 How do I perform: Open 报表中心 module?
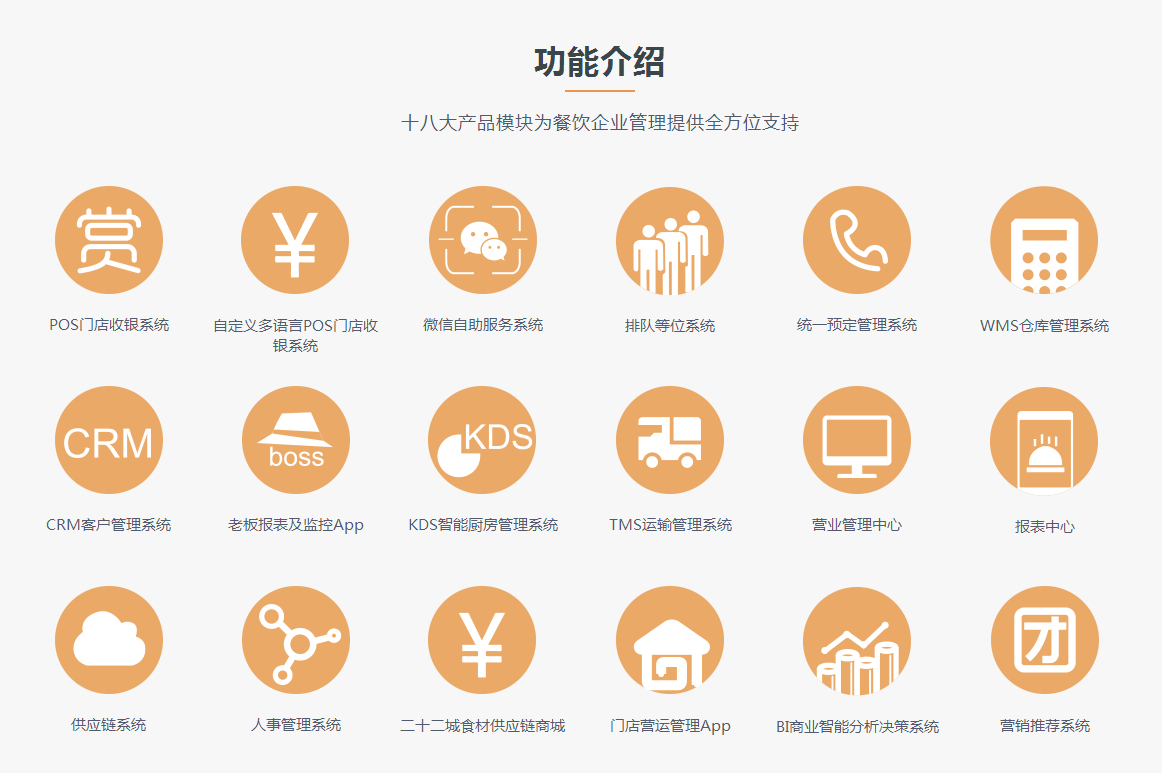point(1044,440)
